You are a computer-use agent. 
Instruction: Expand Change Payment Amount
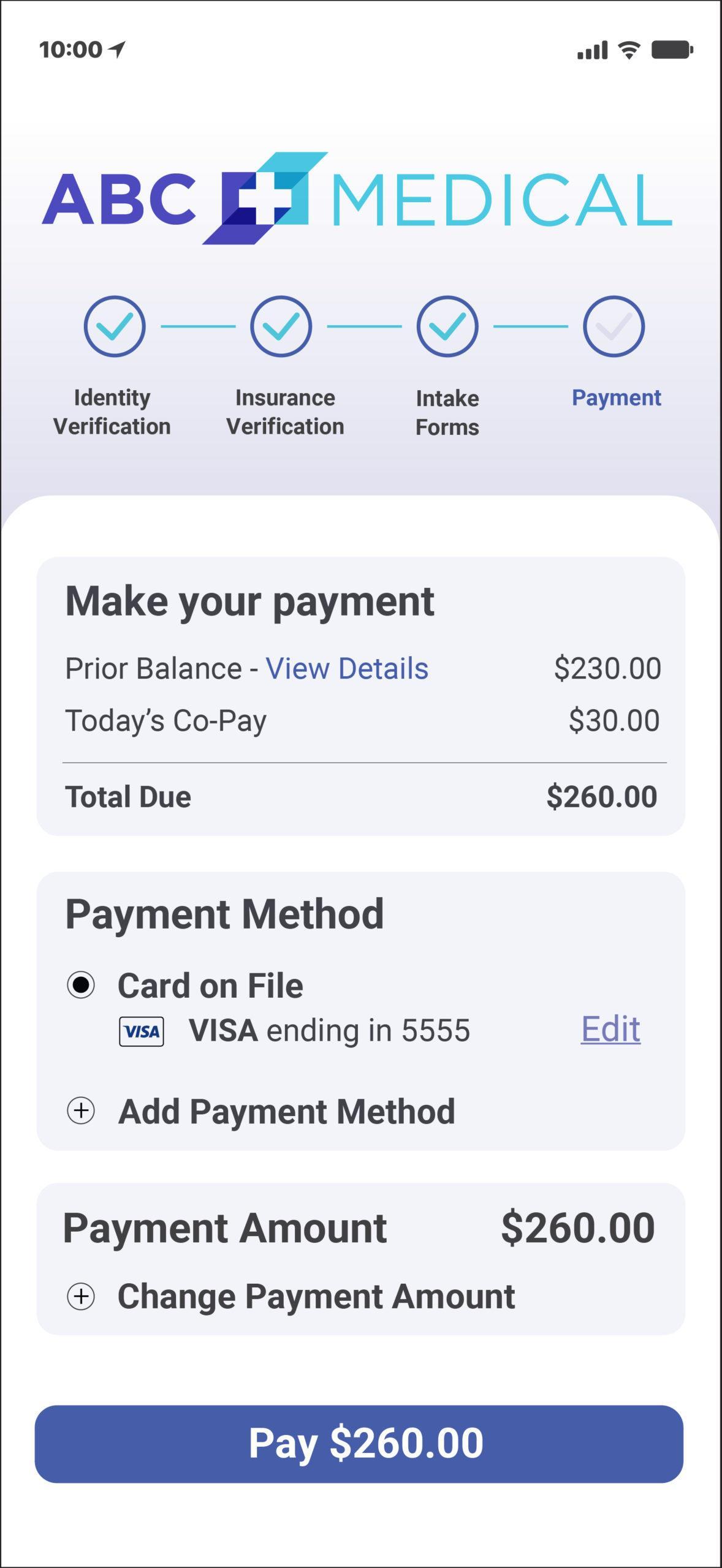(291, 1297)
